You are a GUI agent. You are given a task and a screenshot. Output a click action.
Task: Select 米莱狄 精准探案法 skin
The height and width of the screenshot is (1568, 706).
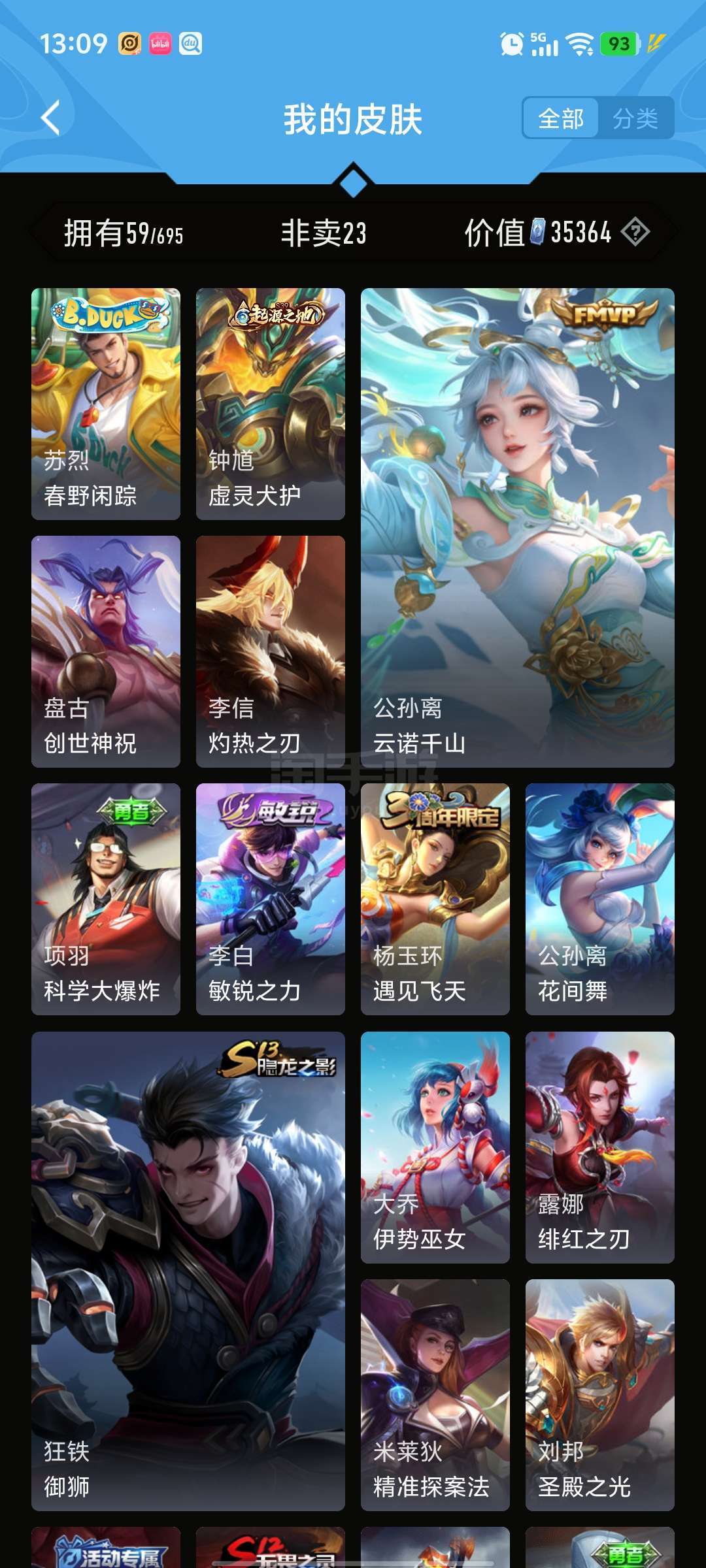435,1395
